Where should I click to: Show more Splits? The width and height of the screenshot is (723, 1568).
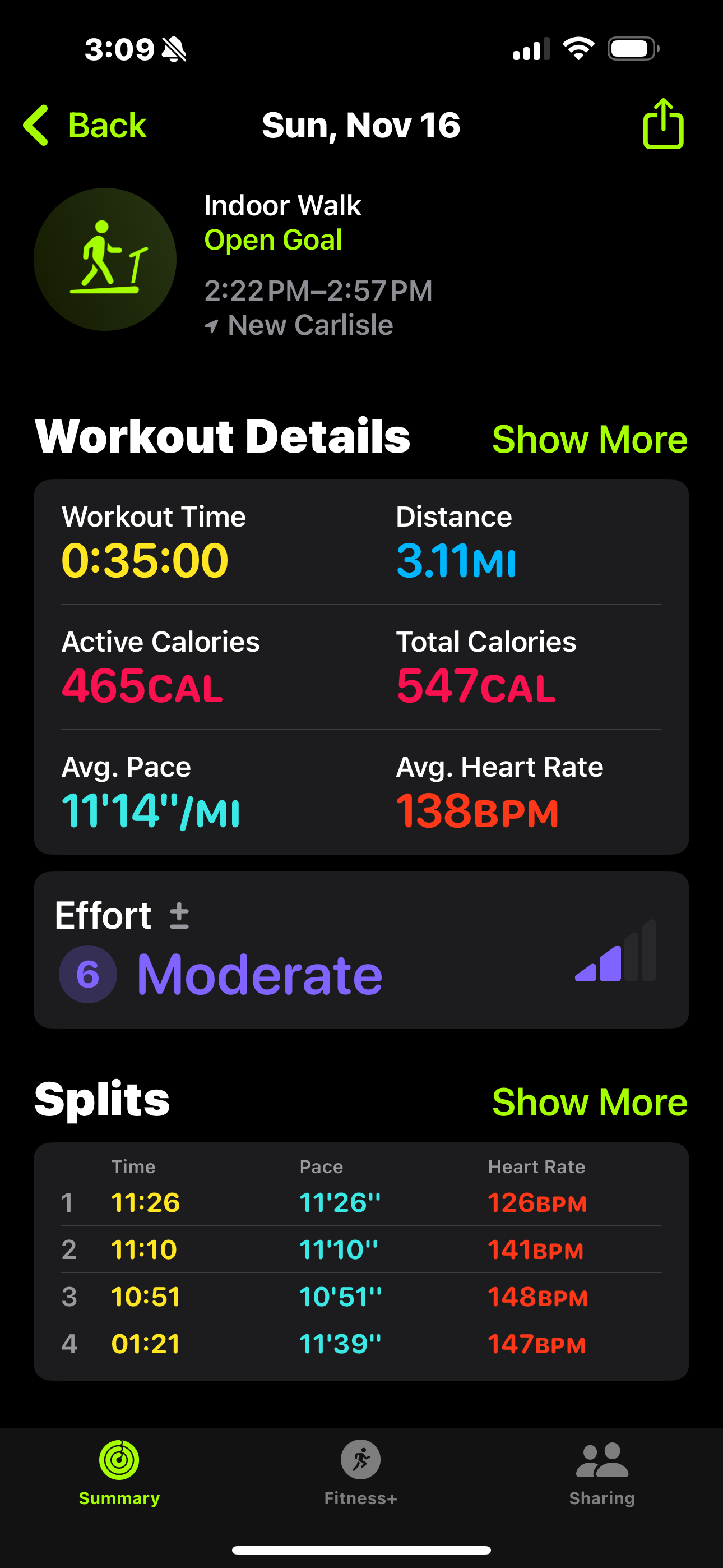[589, 1103]
